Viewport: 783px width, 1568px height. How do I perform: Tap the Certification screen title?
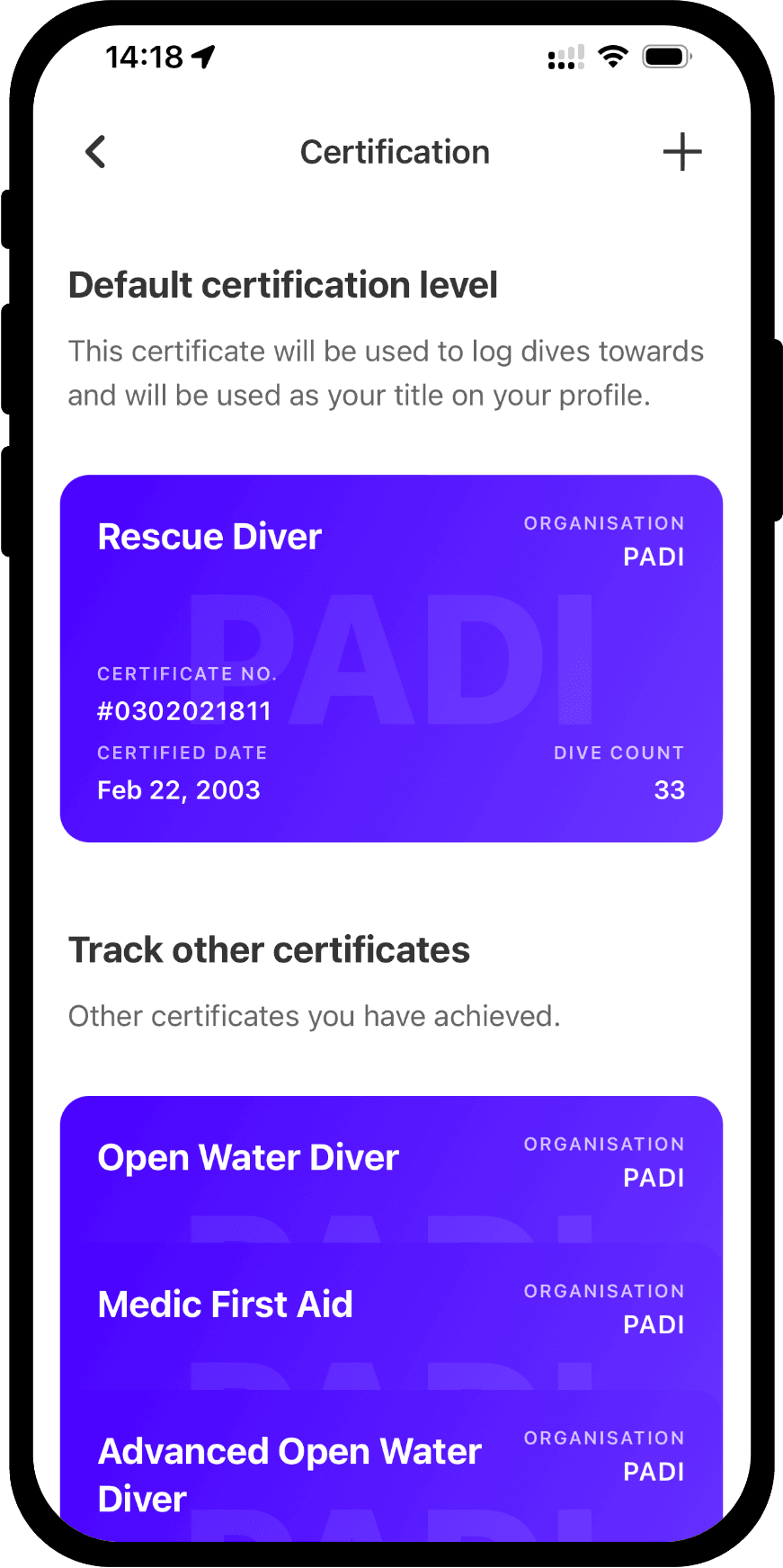[394, 151]
